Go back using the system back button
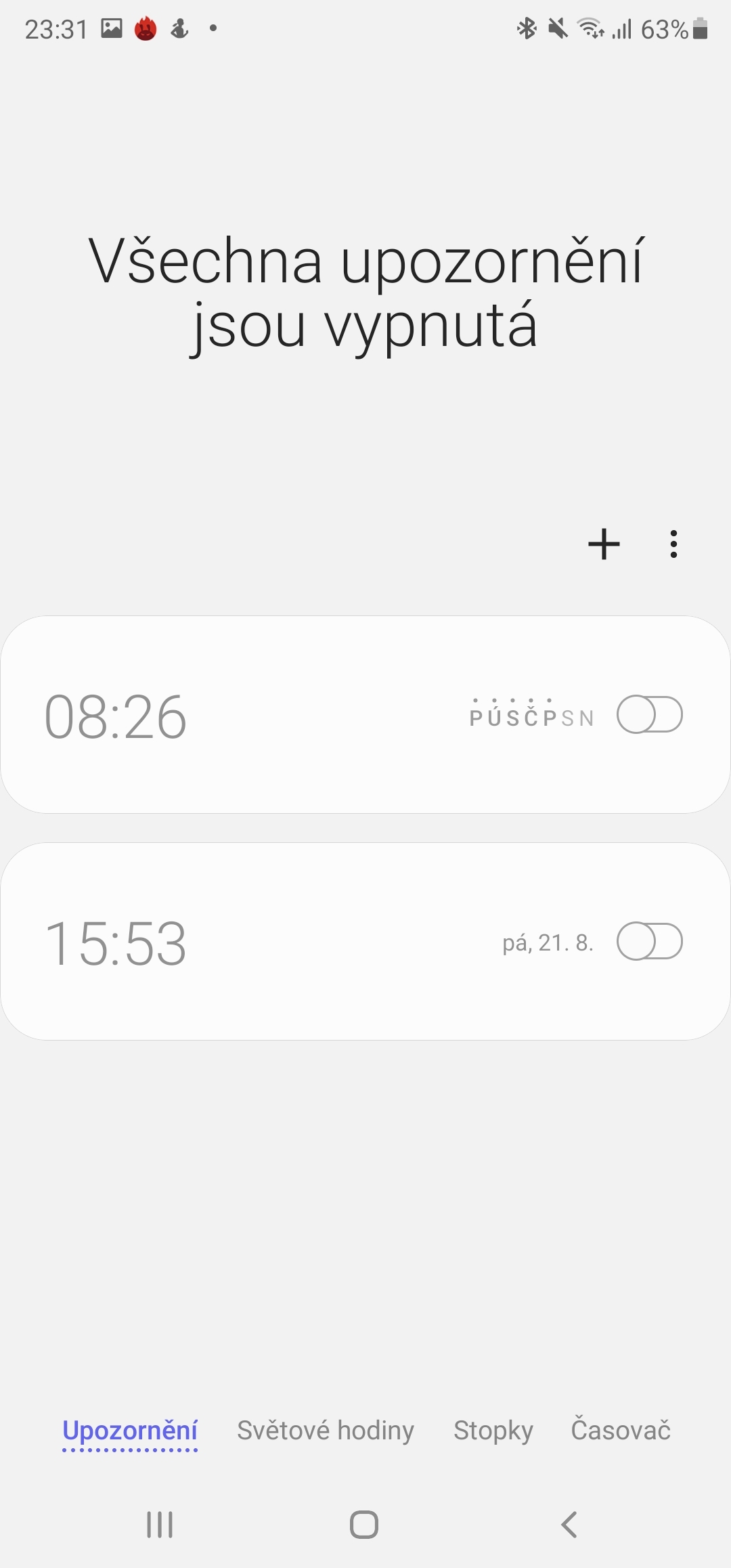The height and width of the screenshot is (1568, 731). tap(569, 1525)
